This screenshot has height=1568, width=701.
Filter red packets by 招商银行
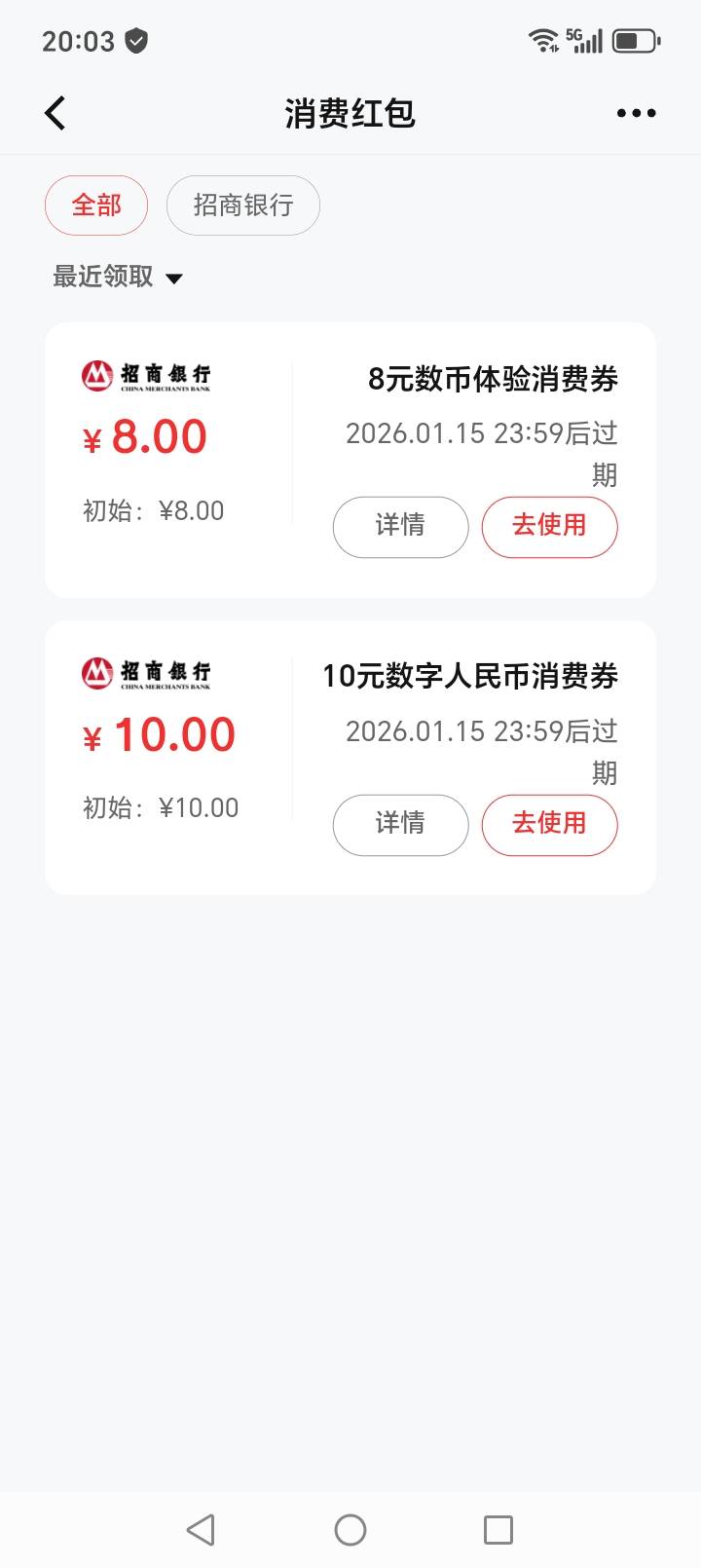(243, 205)
